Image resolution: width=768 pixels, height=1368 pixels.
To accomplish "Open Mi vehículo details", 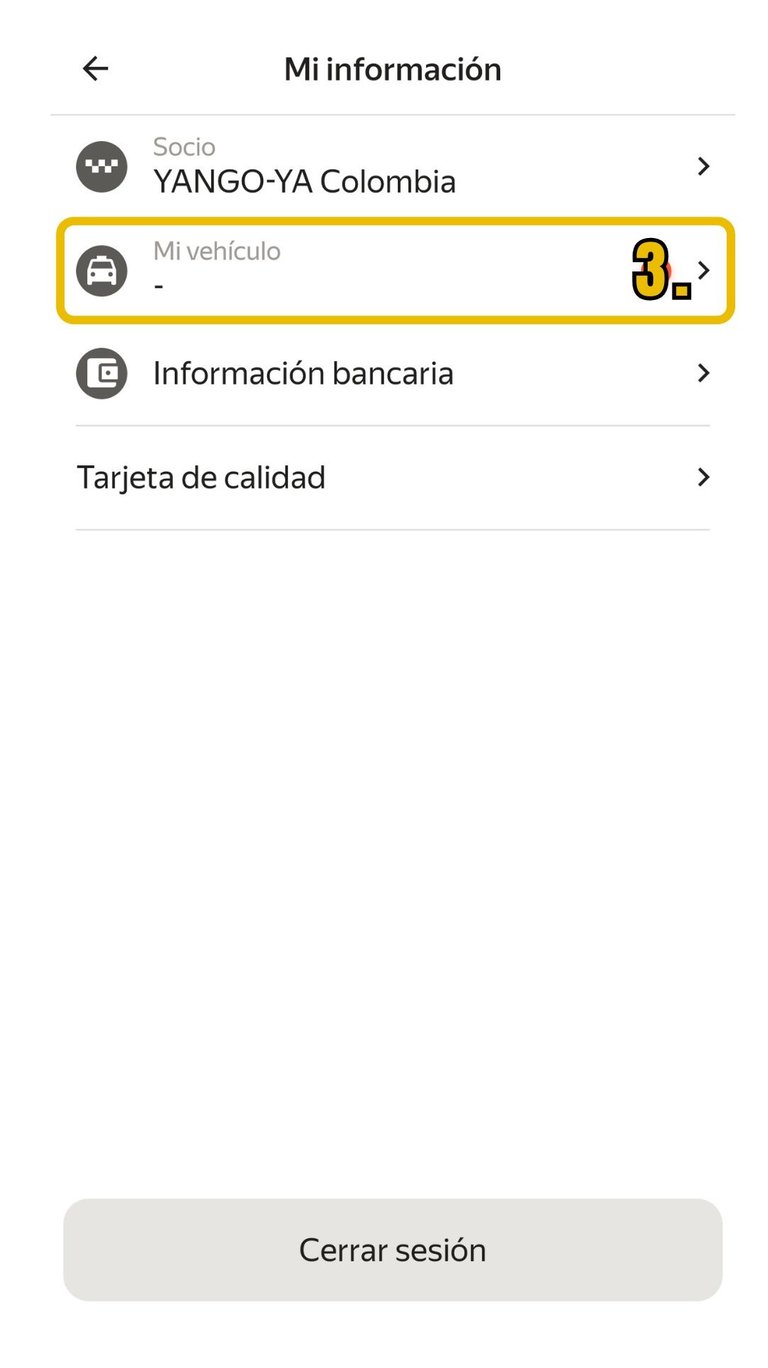I will coord(392,270).
